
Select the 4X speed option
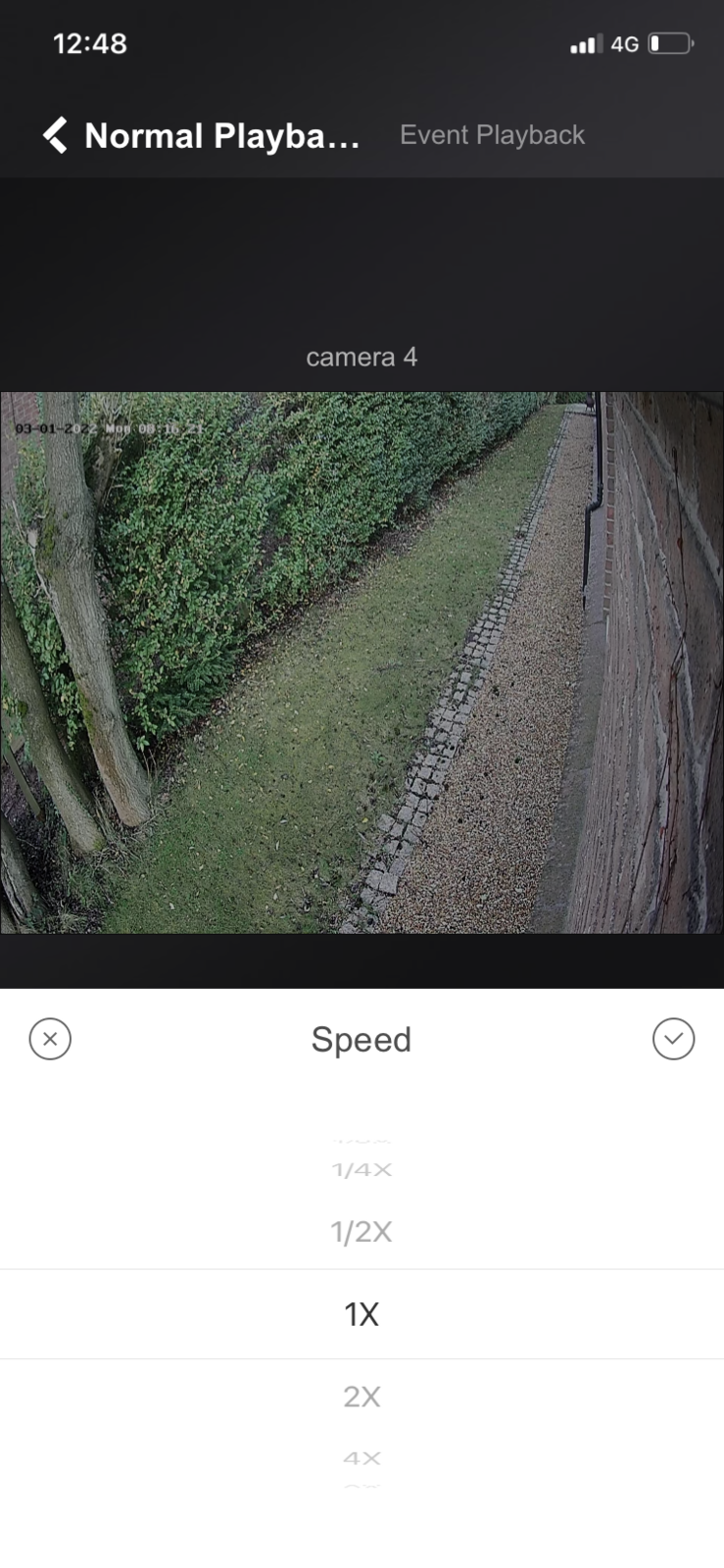(x=362, y=1458)
